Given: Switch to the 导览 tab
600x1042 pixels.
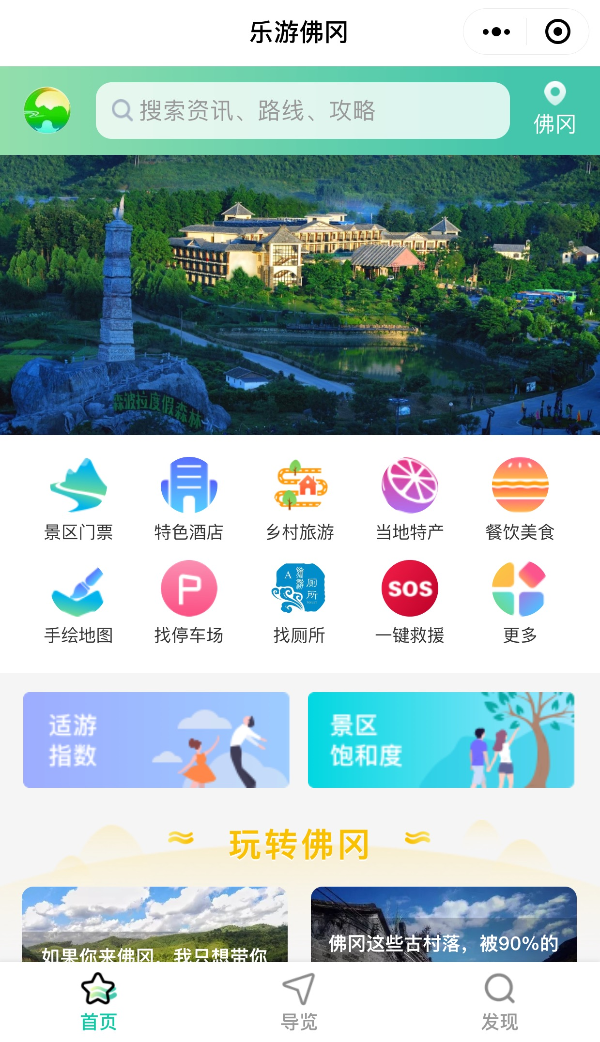Looking at the screenshot, I should coord(299,1002).
